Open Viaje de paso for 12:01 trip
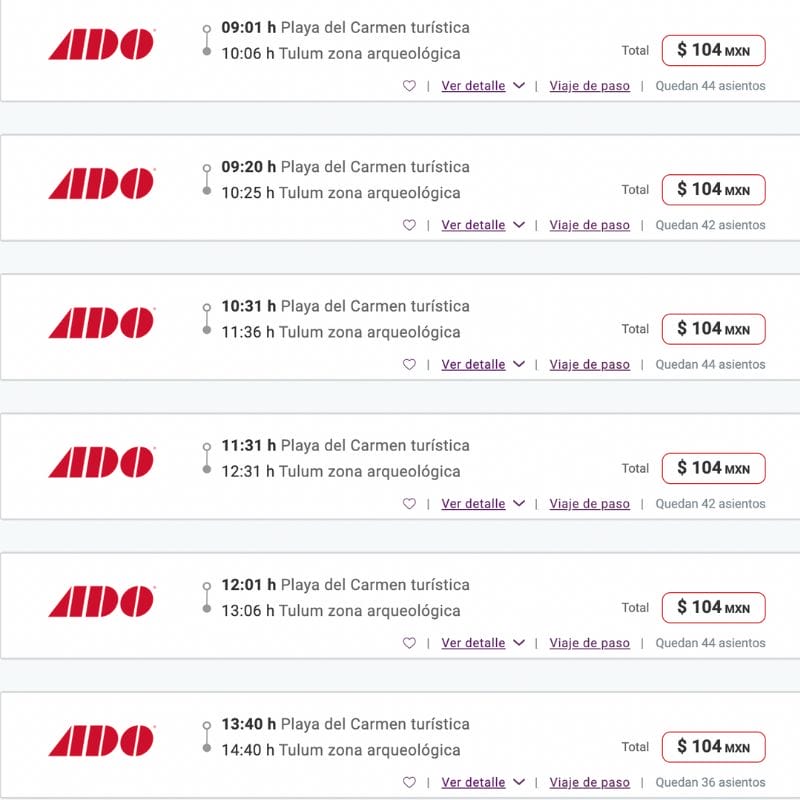This screenshot has height=800, width=800. (x=589, y=643)
